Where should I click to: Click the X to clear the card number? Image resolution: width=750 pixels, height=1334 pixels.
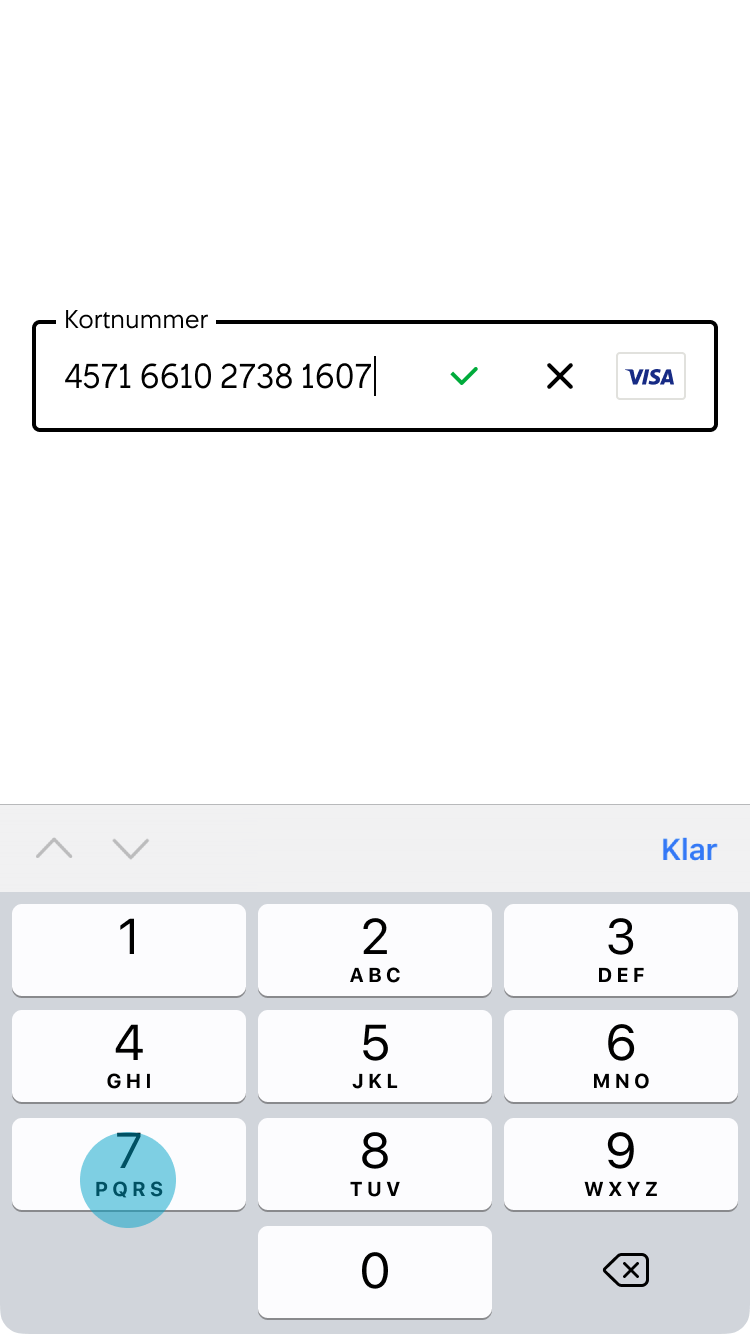point(559,376)
